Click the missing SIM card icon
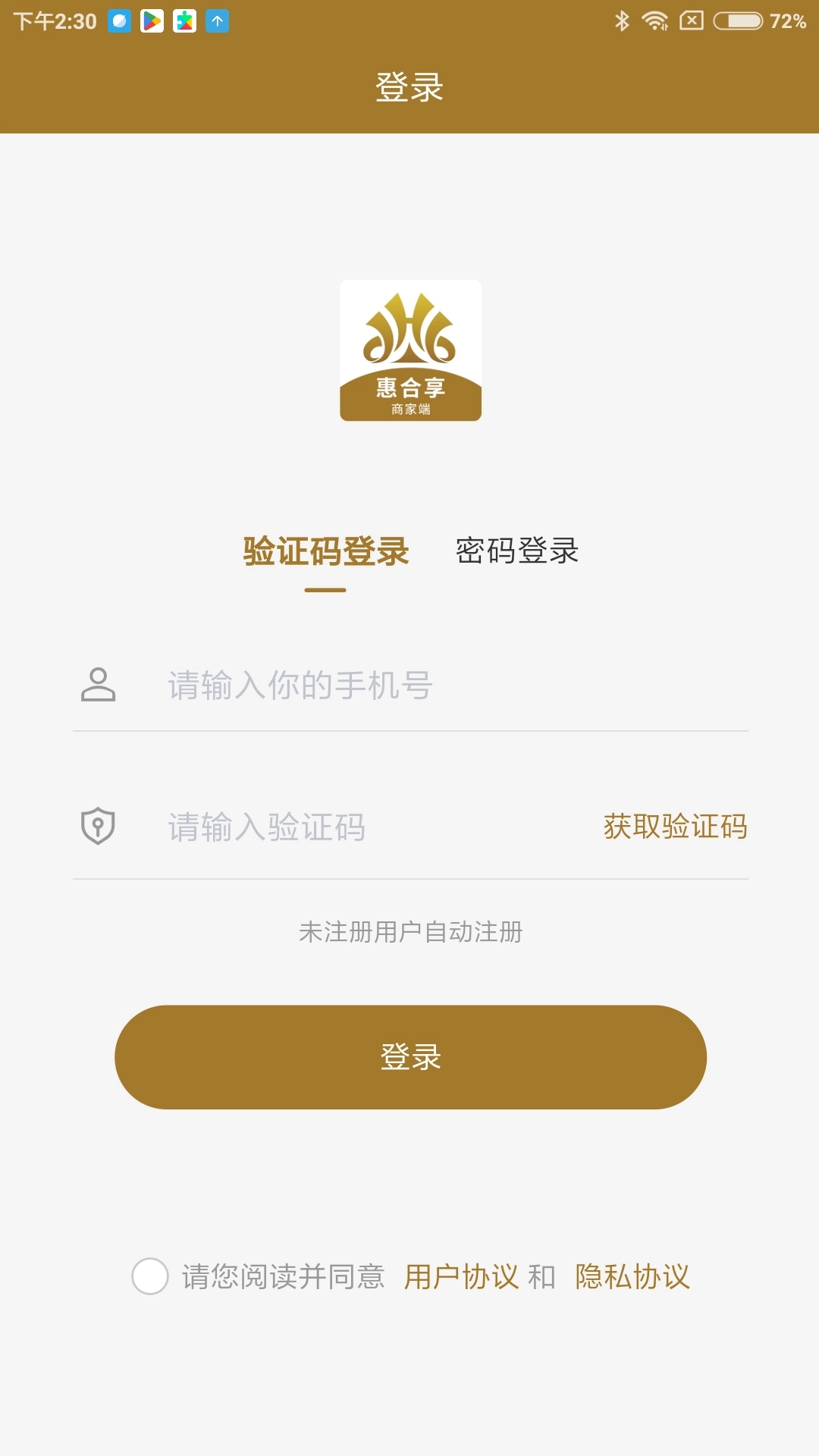819x1456 pixels. [692, 20]
